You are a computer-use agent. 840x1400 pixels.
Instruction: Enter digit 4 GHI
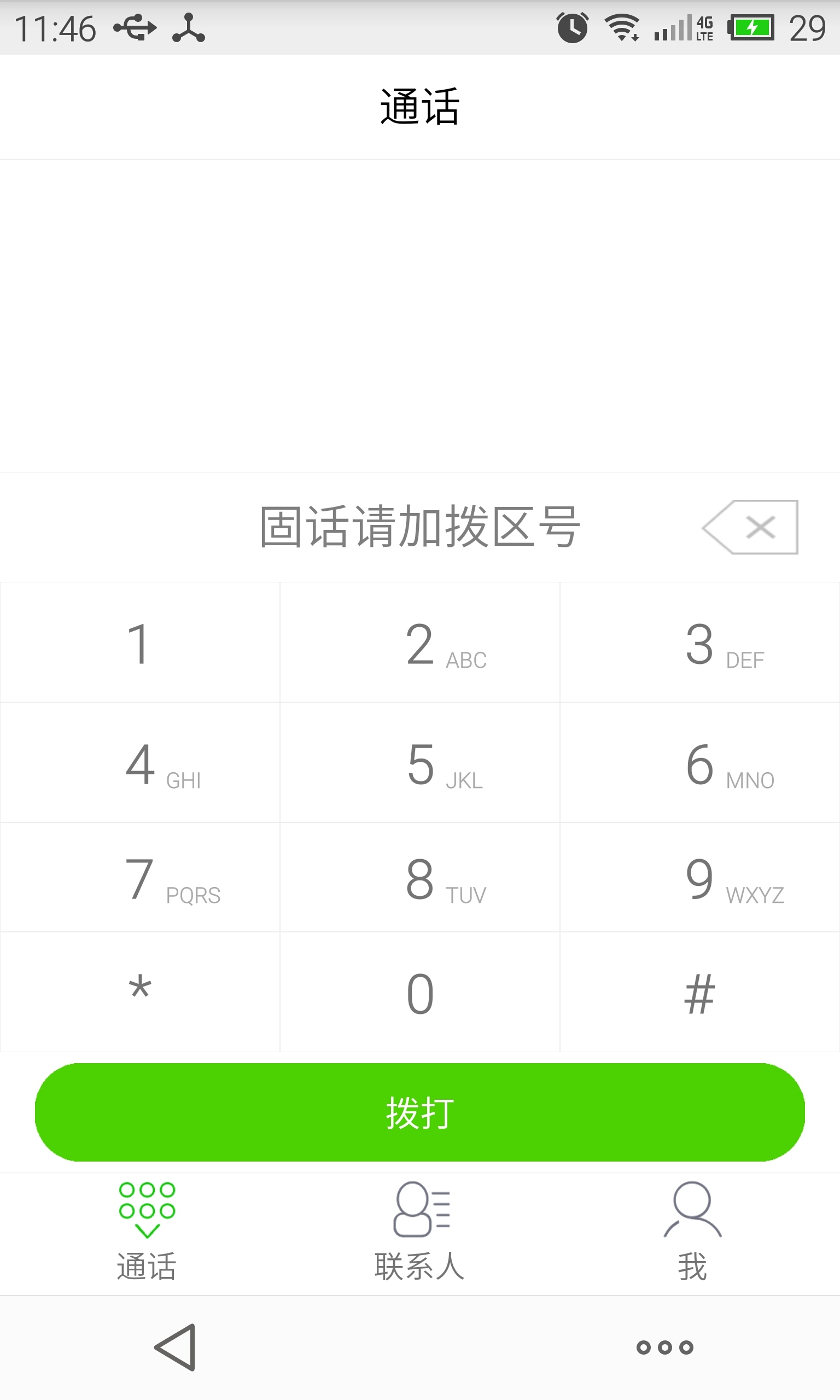pos(140,763)
